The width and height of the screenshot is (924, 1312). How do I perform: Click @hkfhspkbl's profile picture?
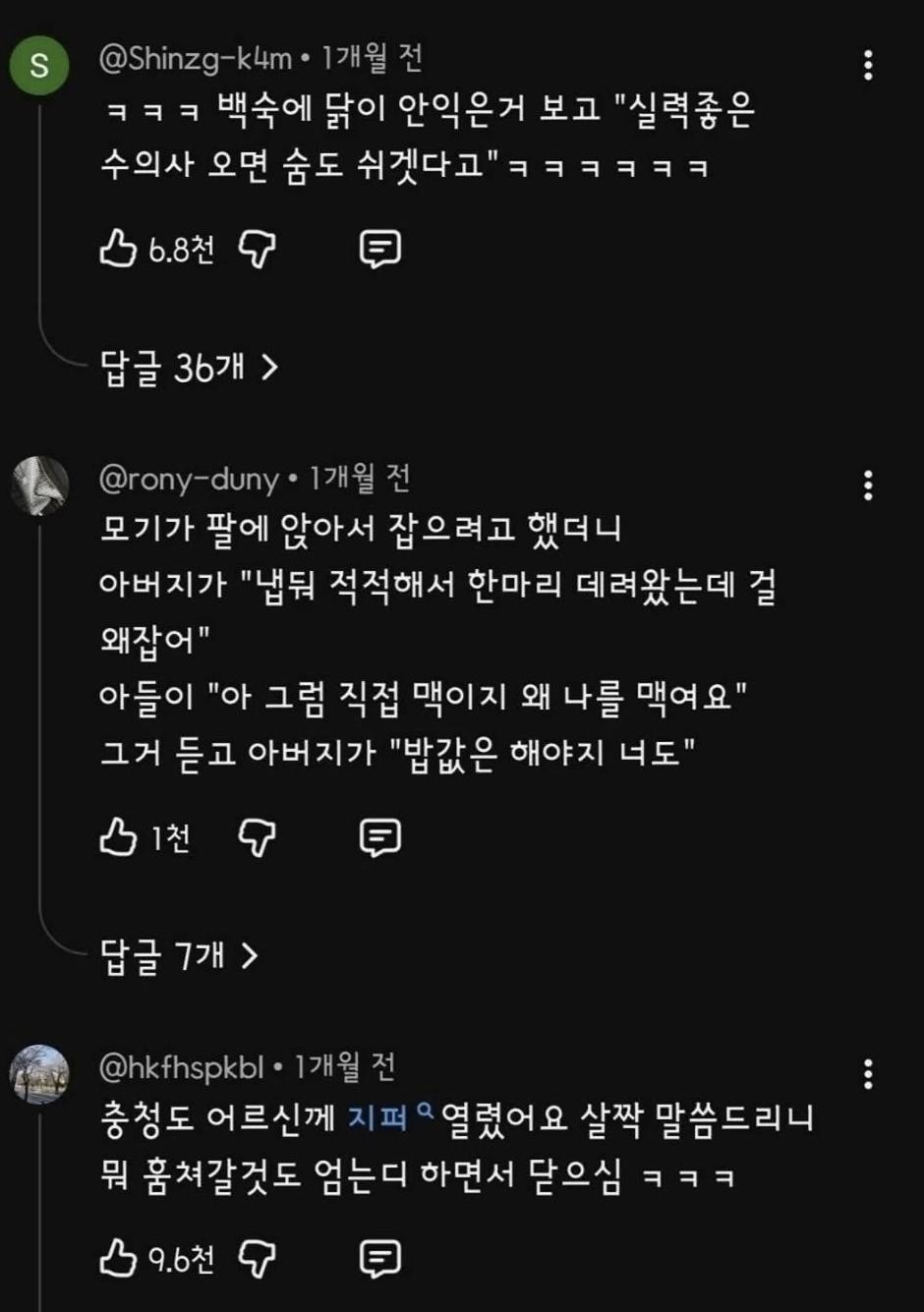tap(41, 1073)
